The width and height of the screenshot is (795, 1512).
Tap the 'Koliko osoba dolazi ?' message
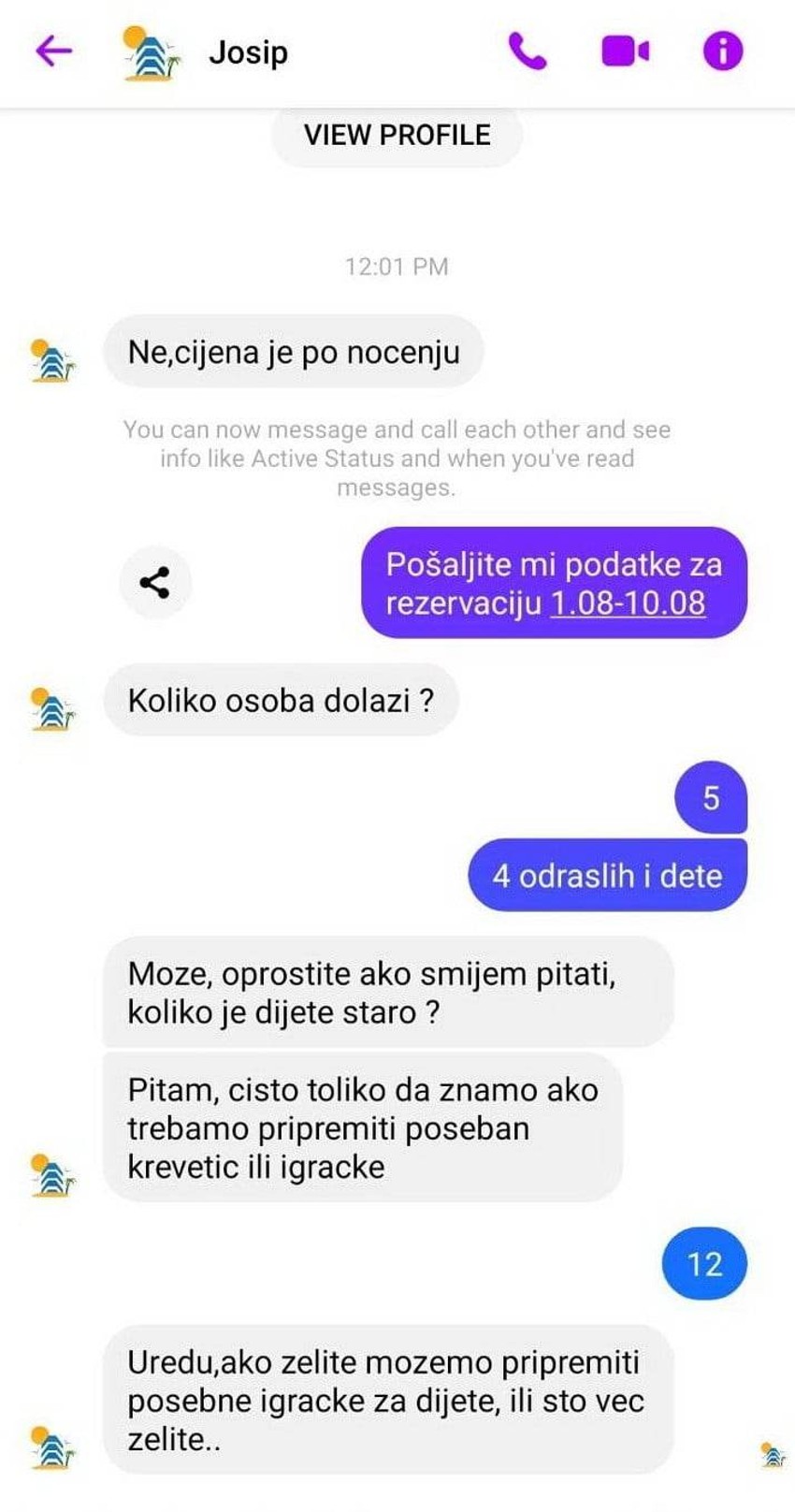(x=282, y=700)
